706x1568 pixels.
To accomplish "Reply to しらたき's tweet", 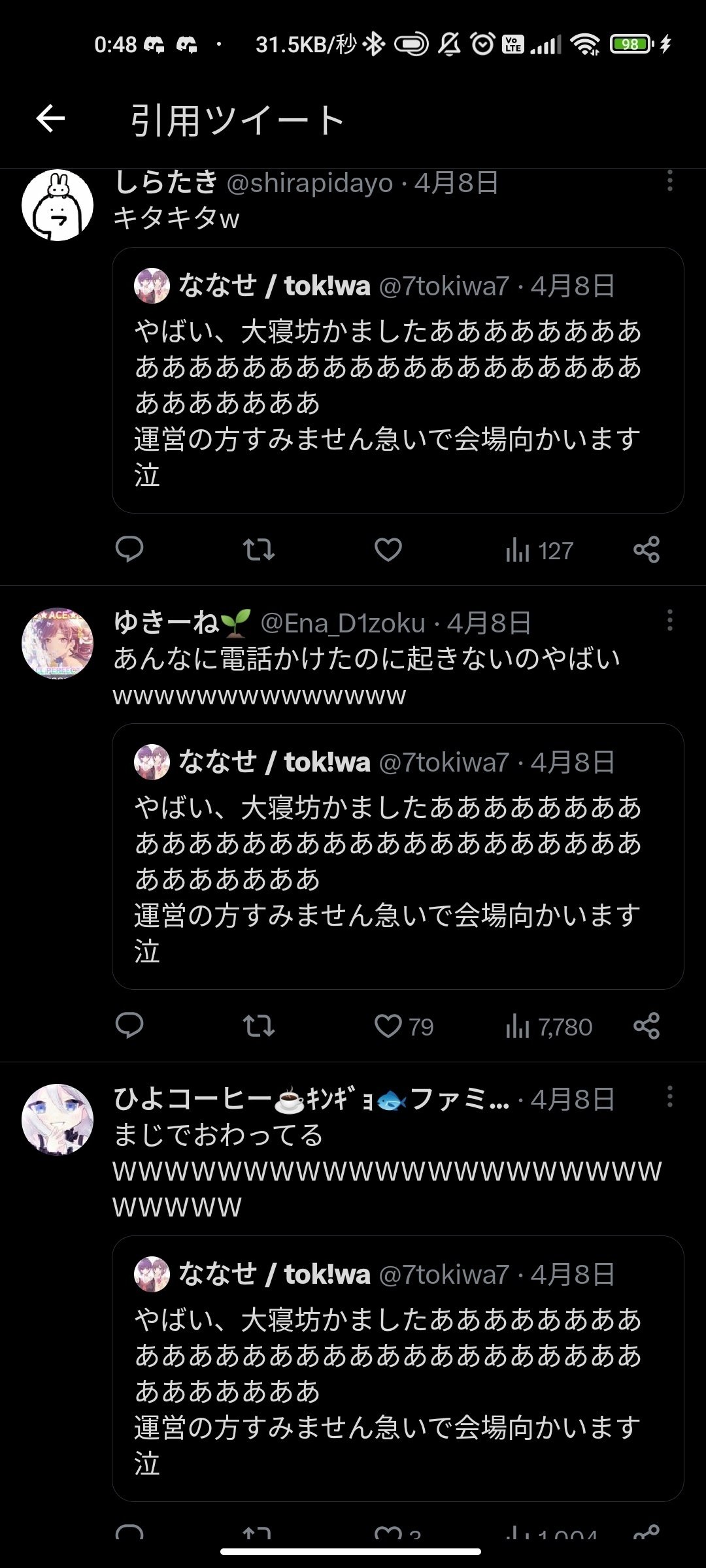I will coord(129,549).
